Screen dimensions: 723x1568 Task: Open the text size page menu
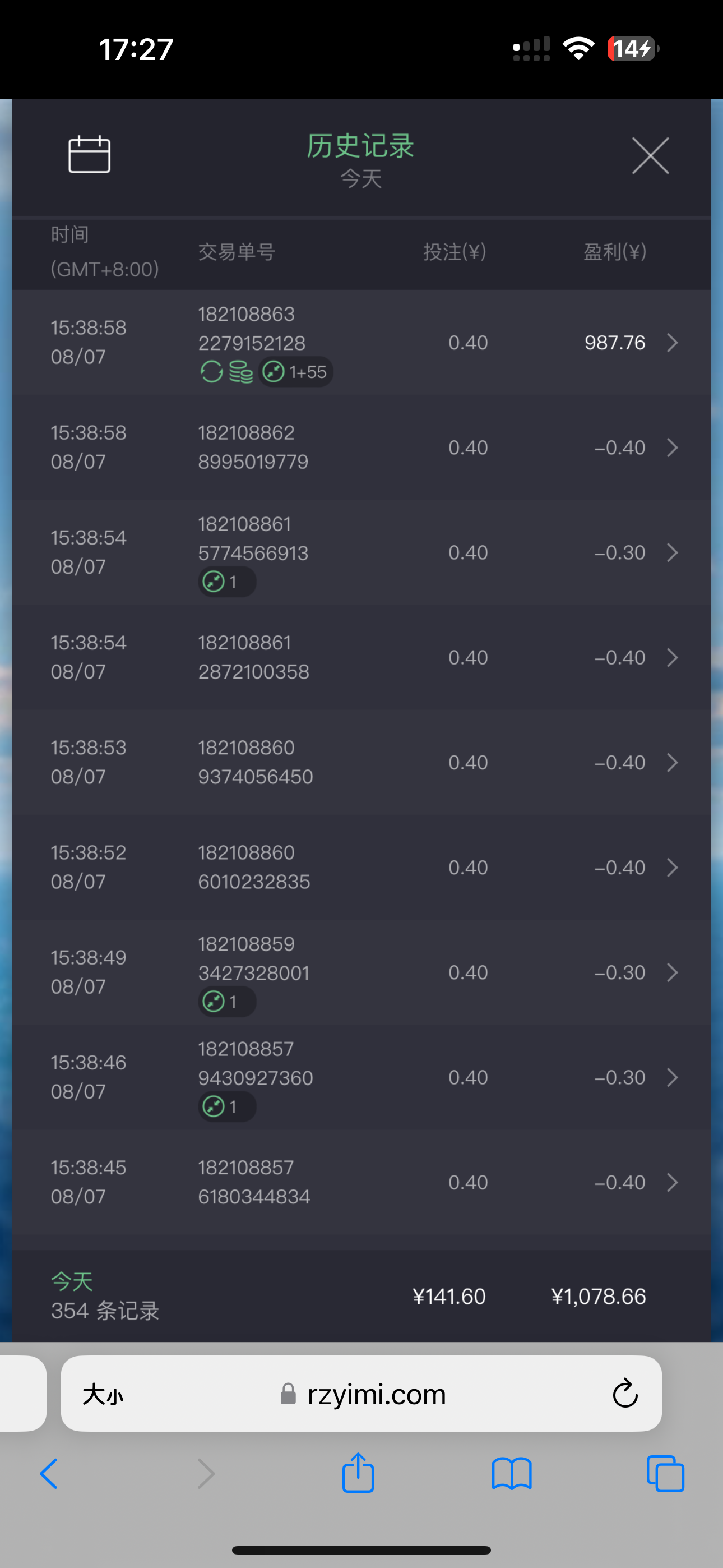pyautogui.click(x=103, y=1395)
